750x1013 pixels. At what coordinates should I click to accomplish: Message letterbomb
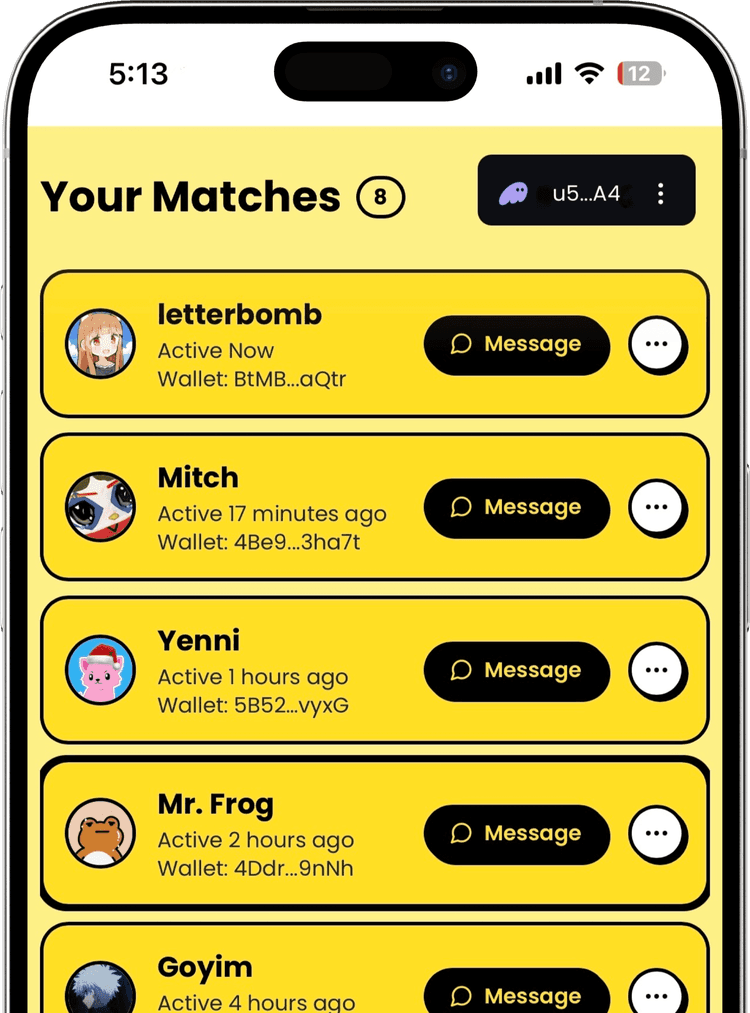point(517,345)
